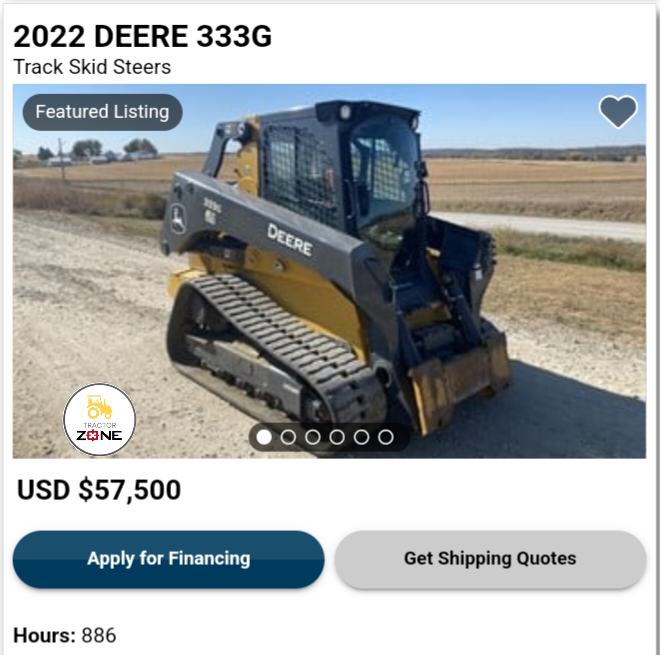Open the 2022 DEERE 333G listing title
Viewport: 660px width, 655px height.
(x=142, y=36)
